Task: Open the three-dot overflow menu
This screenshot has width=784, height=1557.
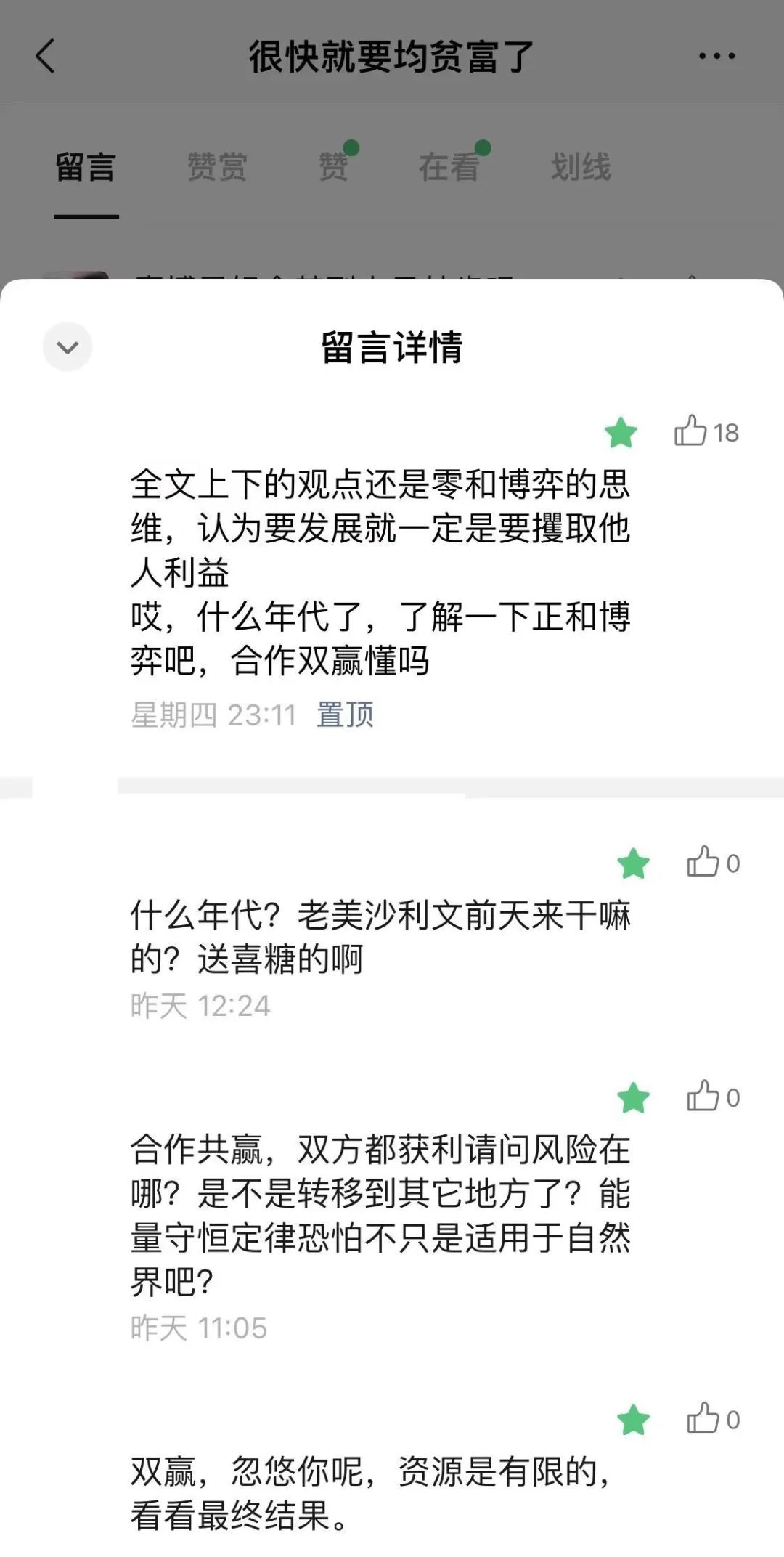Action: pos(716,56)
